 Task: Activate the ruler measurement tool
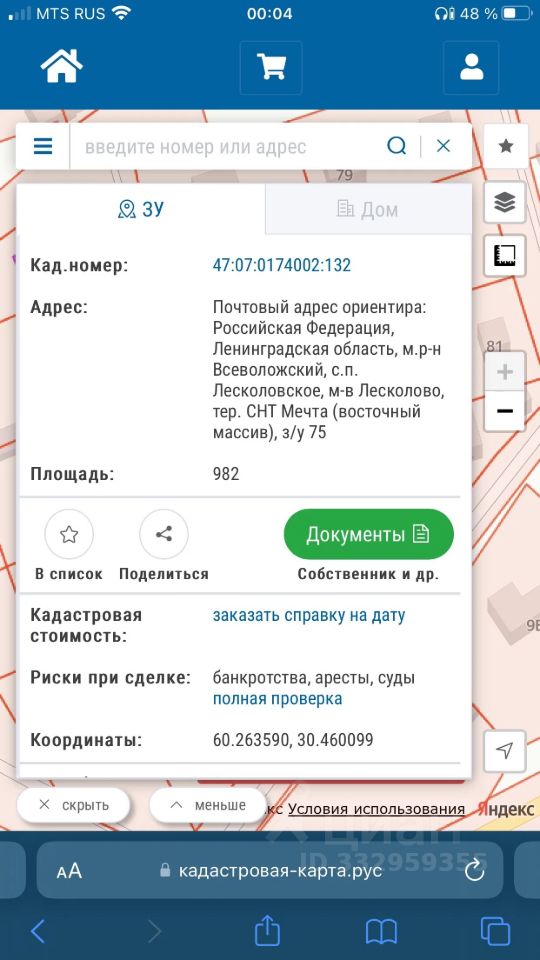[504, 255]
